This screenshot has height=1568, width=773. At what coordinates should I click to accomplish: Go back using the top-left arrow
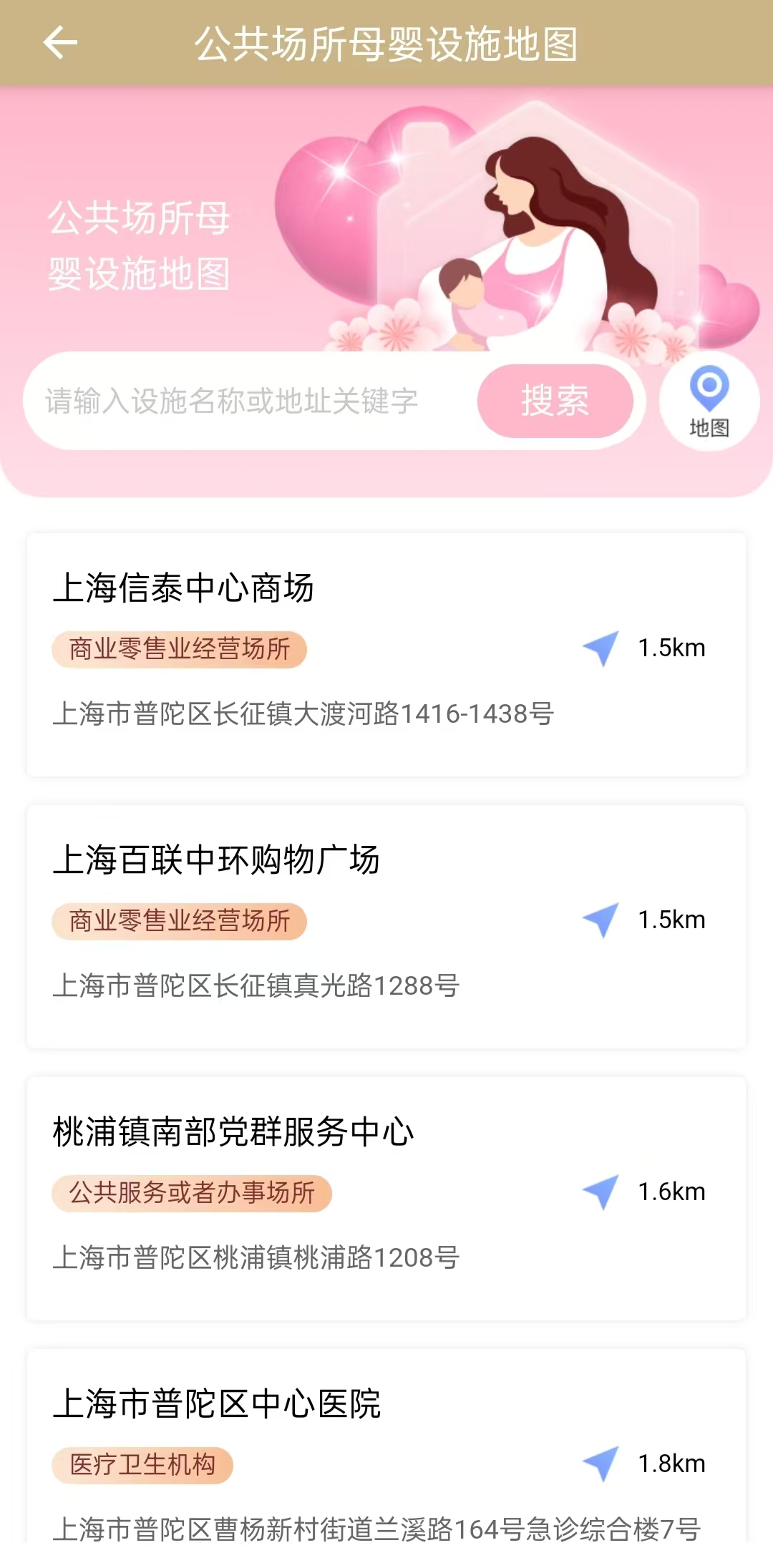point(60,43)
